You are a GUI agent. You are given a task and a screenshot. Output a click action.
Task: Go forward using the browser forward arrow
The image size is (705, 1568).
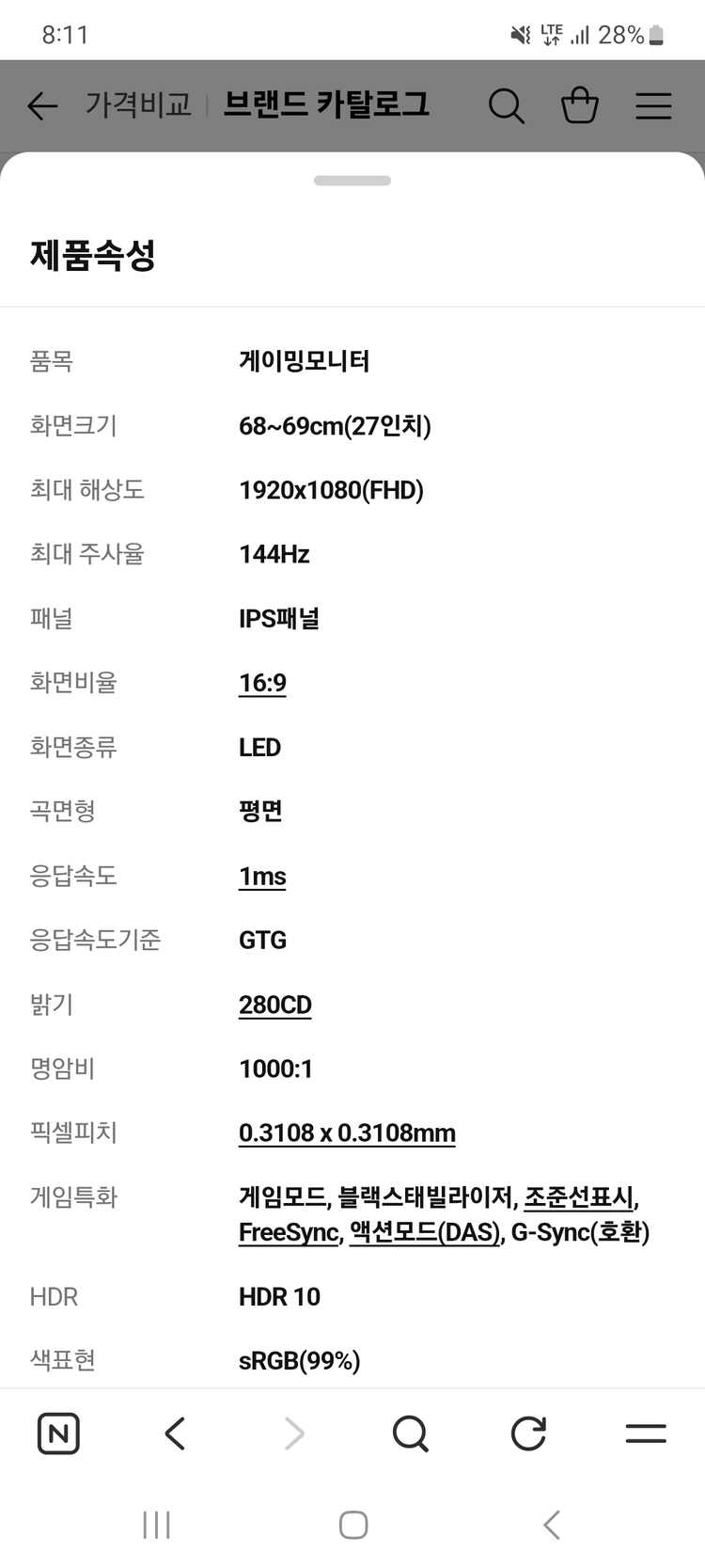tap(292, 1433)
